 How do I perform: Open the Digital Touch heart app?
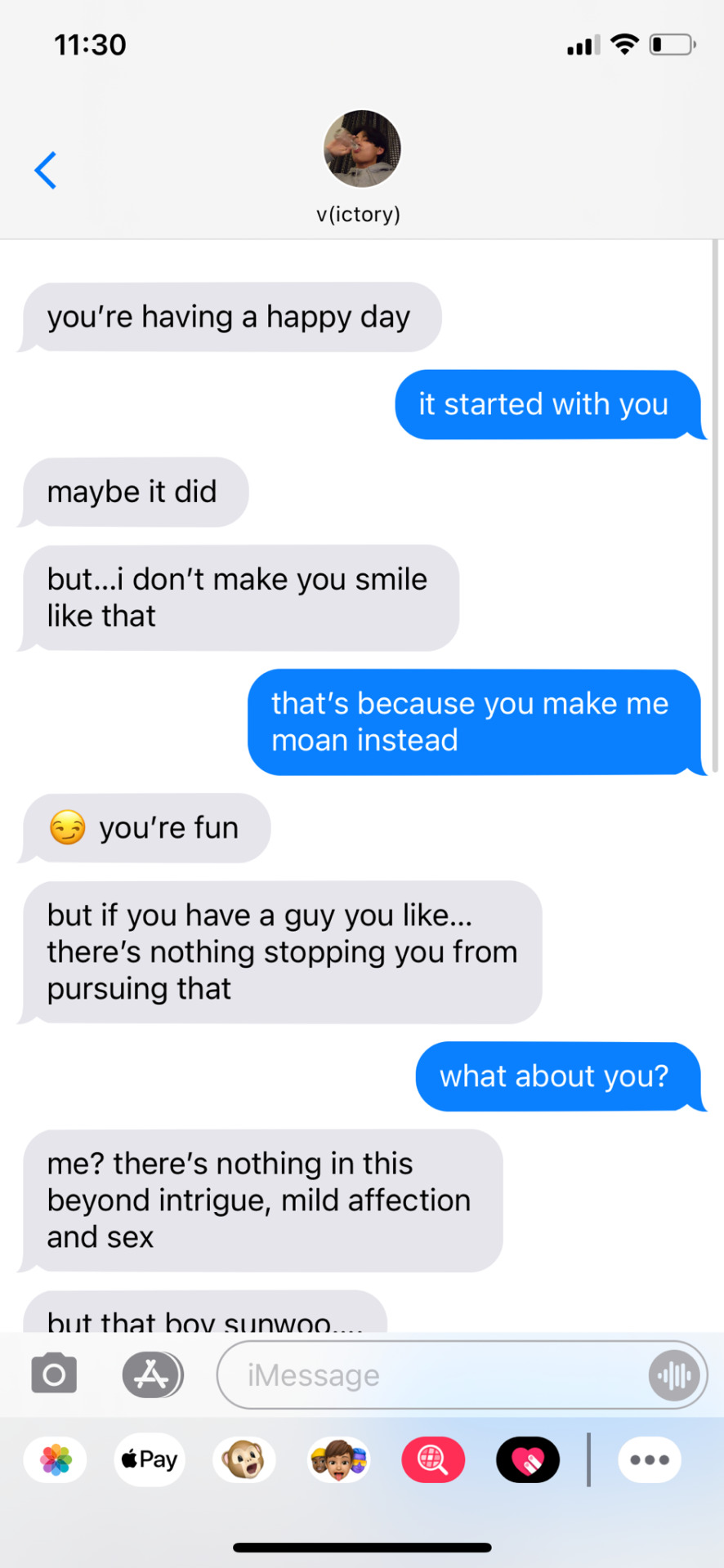click(528, 1459)
